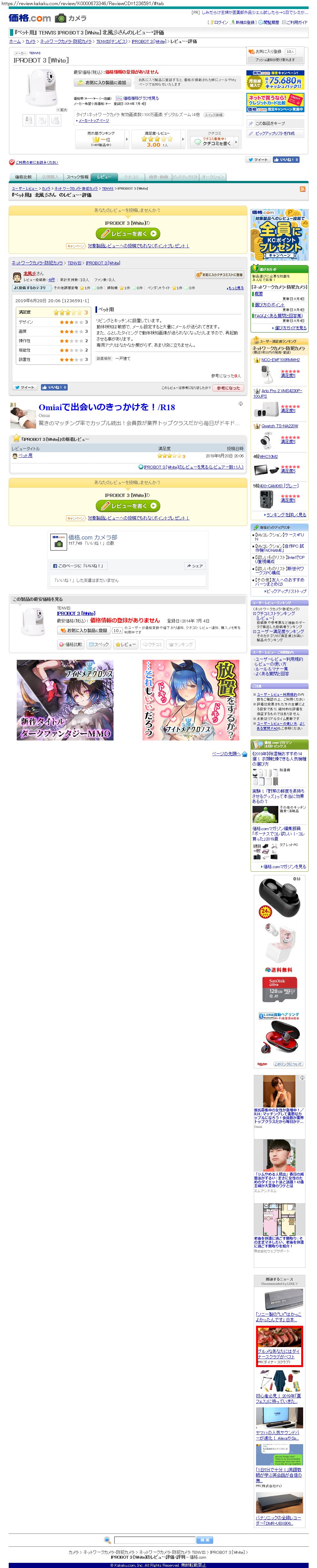Focus the search box at page bottom
317x1568 pixels.
tap(154, 1540)
